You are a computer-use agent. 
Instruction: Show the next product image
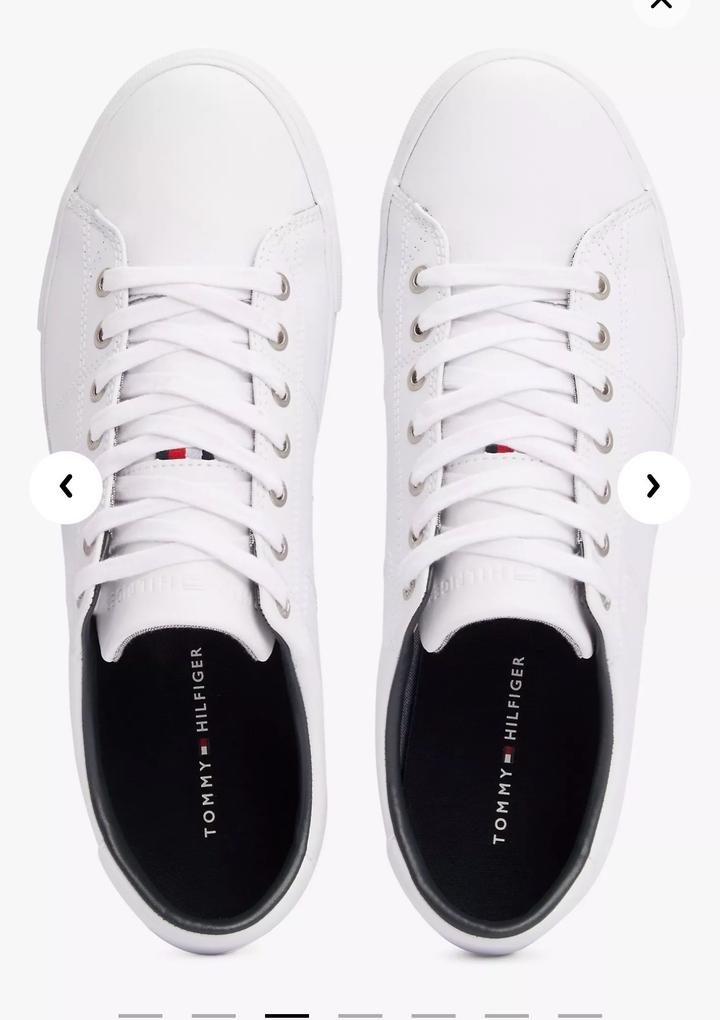653,487
